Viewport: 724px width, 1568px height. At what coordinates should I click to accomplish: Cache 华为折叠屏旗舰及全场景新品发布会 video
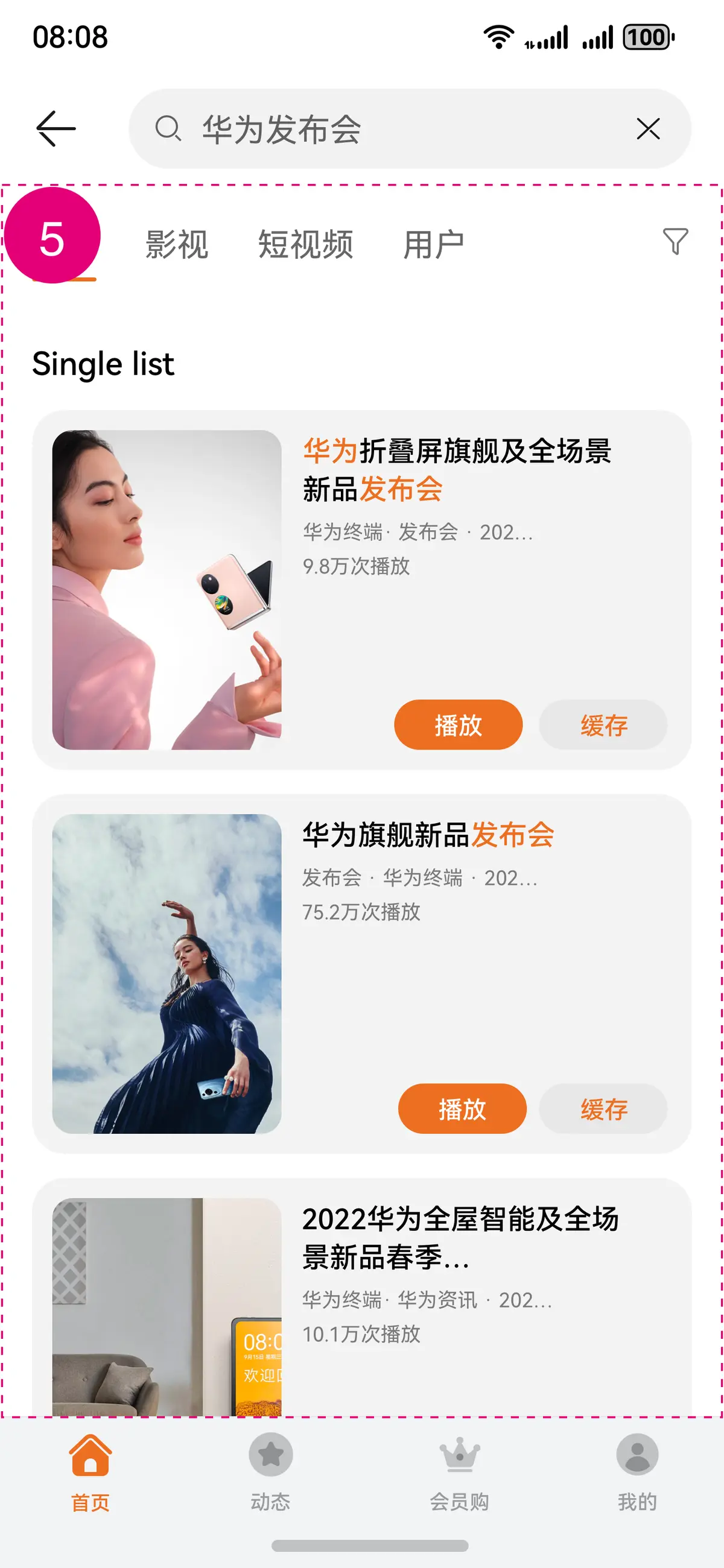603,724
